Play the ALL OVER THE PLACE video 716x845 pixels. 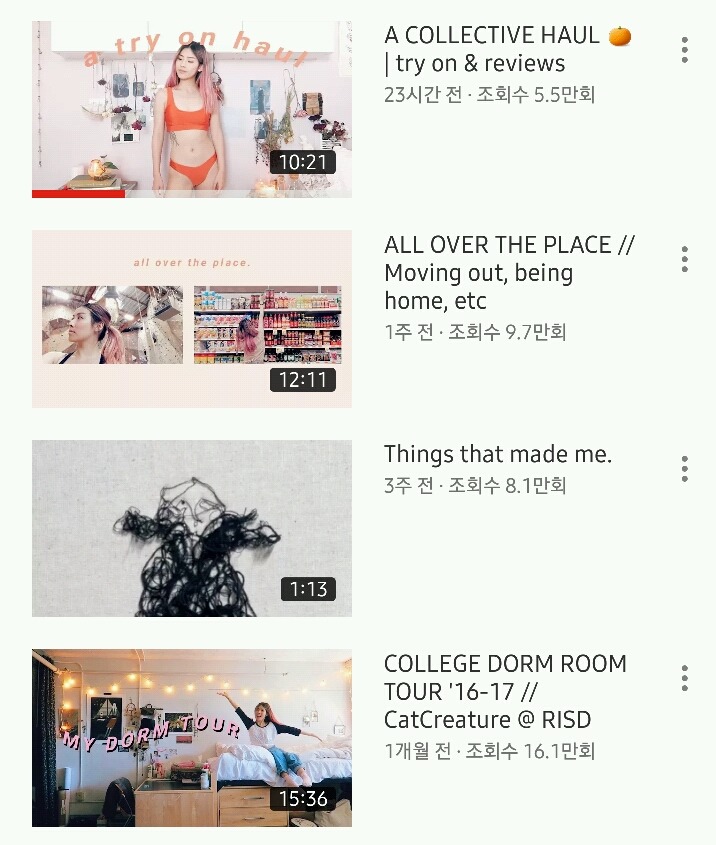coord(192,319)
